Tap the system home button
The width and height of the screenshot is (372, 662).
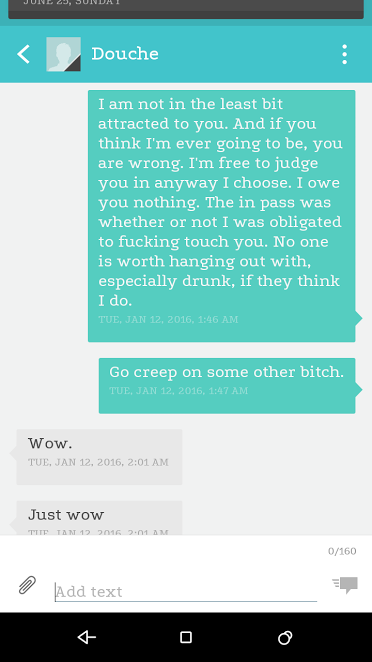(x=186, y=637)
